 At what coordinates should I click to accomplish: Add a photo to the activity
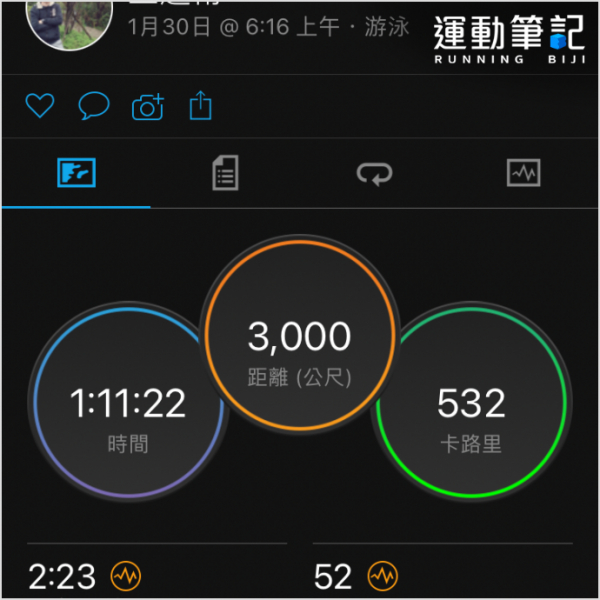147,107
